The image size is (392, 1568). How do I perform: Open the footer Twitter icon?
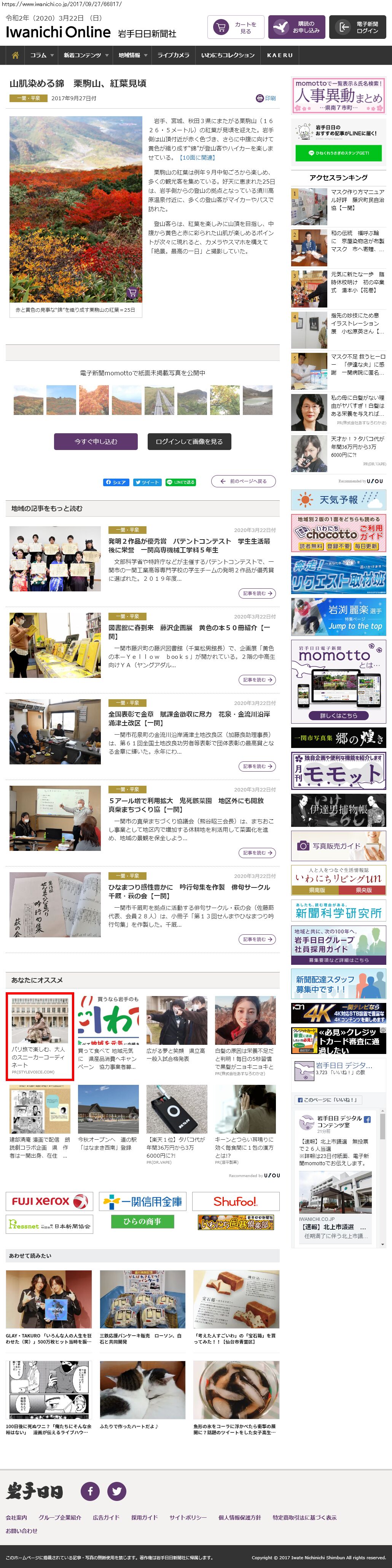117,1491
